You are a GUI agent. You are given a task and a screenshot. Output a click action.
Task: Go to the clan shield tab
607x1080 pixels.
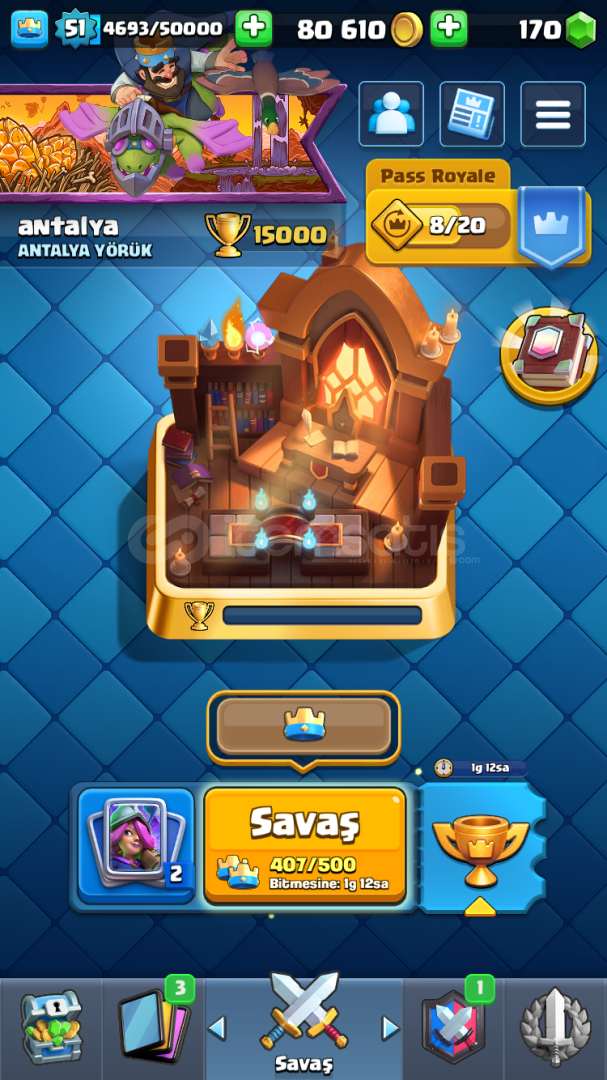453,1028
